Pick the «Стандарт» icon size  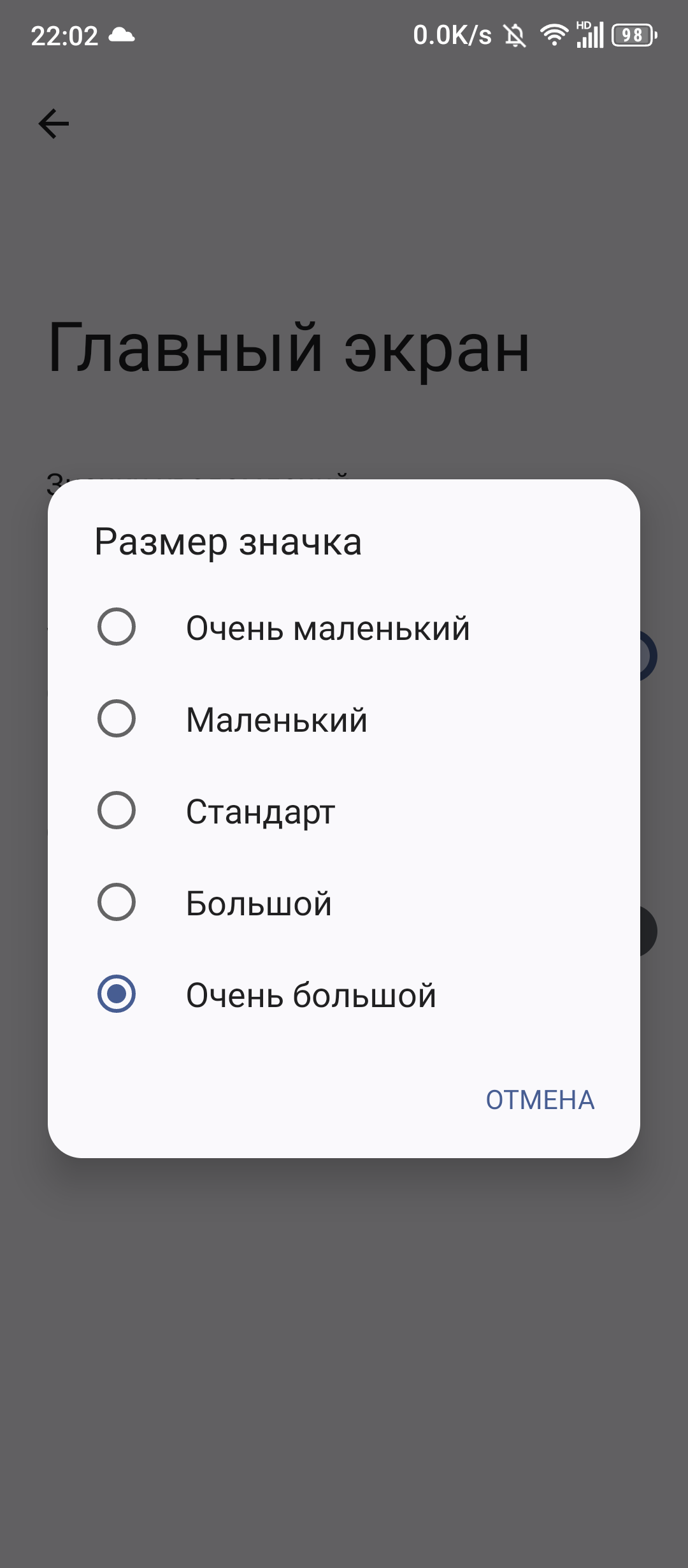pos(117,811)
